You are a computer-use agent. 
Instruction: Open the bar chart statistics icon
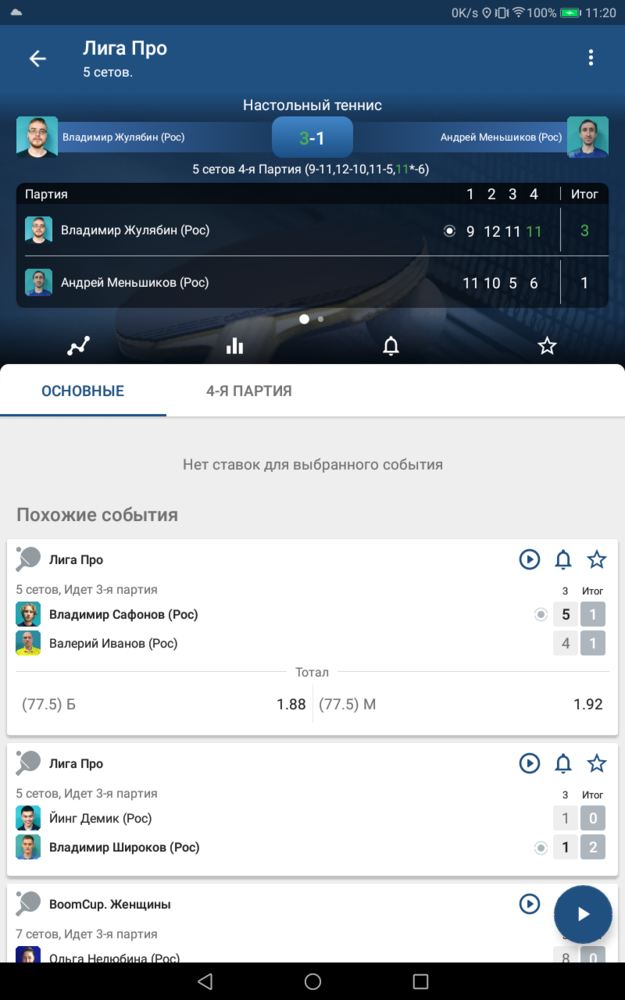[x=235, y=346]
